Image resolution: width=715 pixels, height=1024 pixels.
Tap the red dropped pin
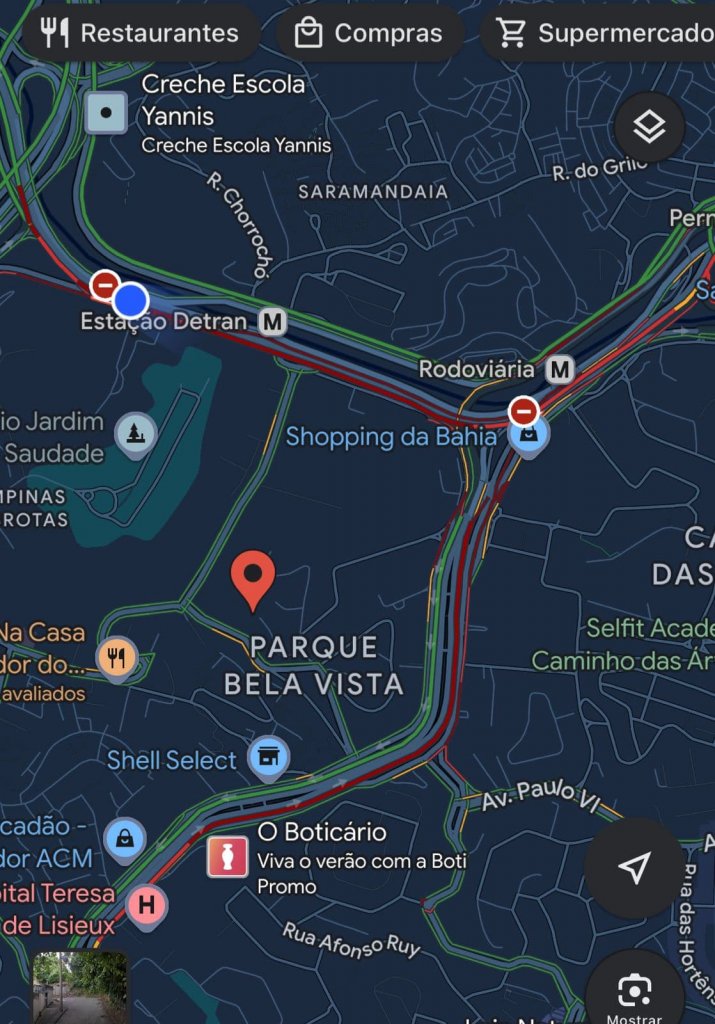click(x=253, y=577)
